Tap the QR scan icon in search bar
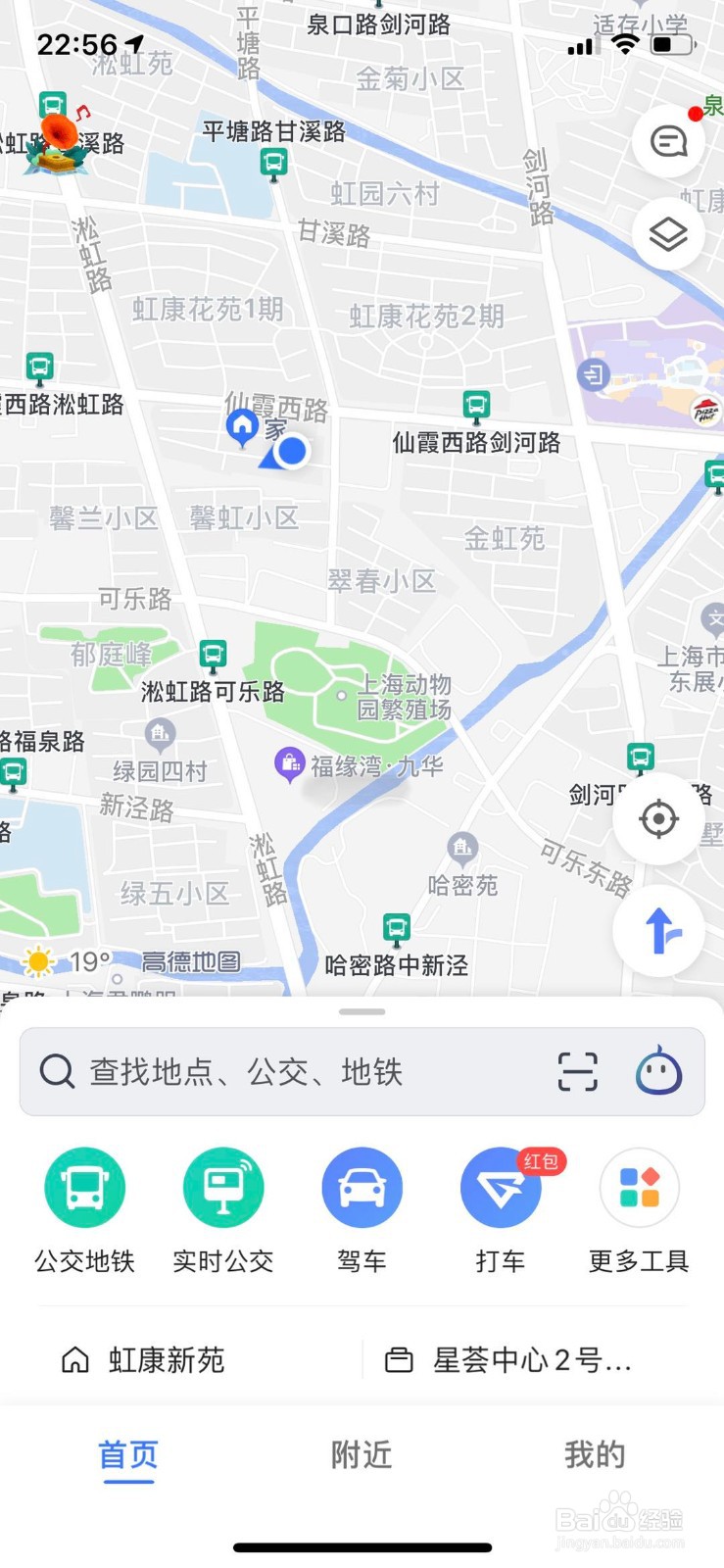724x1568 pixels. point(577,1071)
